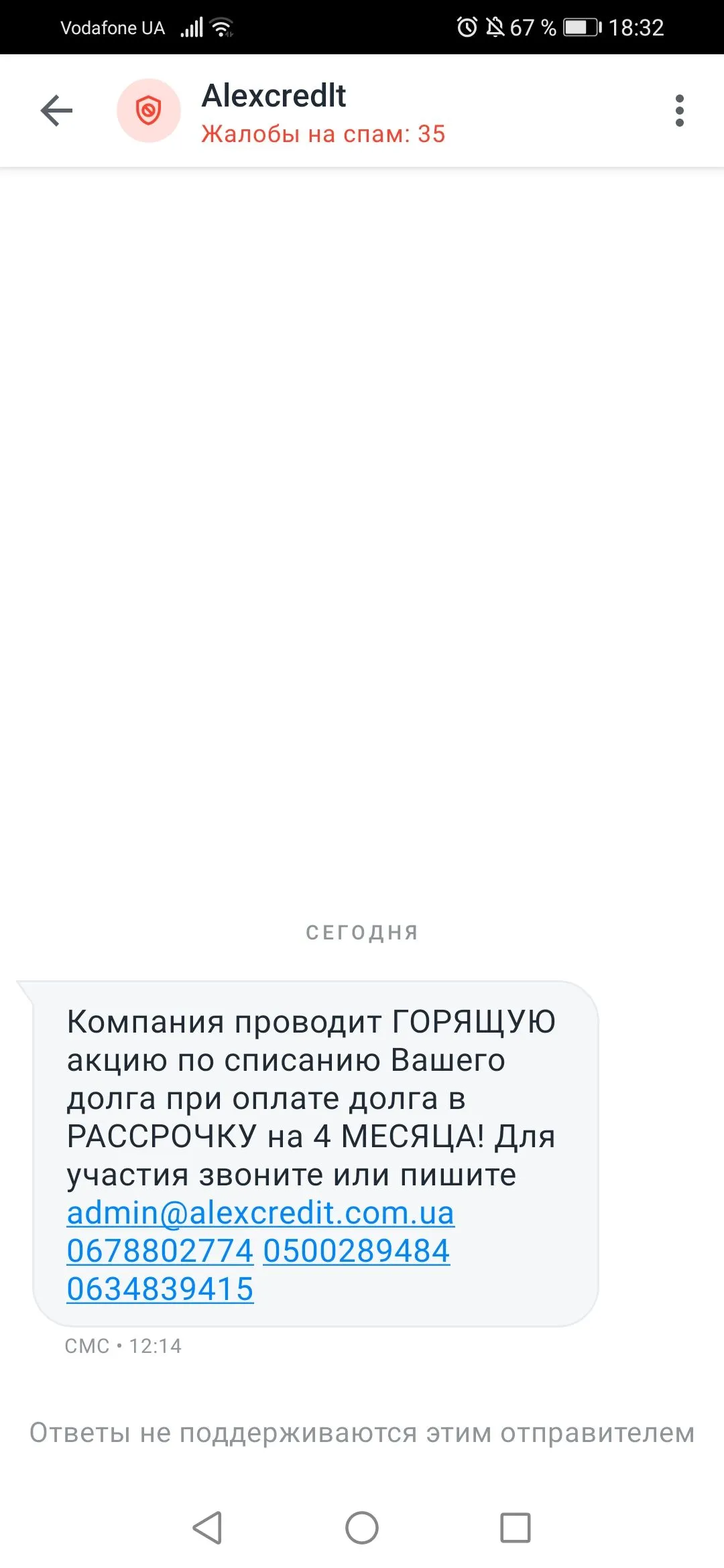724x1568 pixels.
Task: Tap phone number 0634839415
Action: coord(160,1289)
